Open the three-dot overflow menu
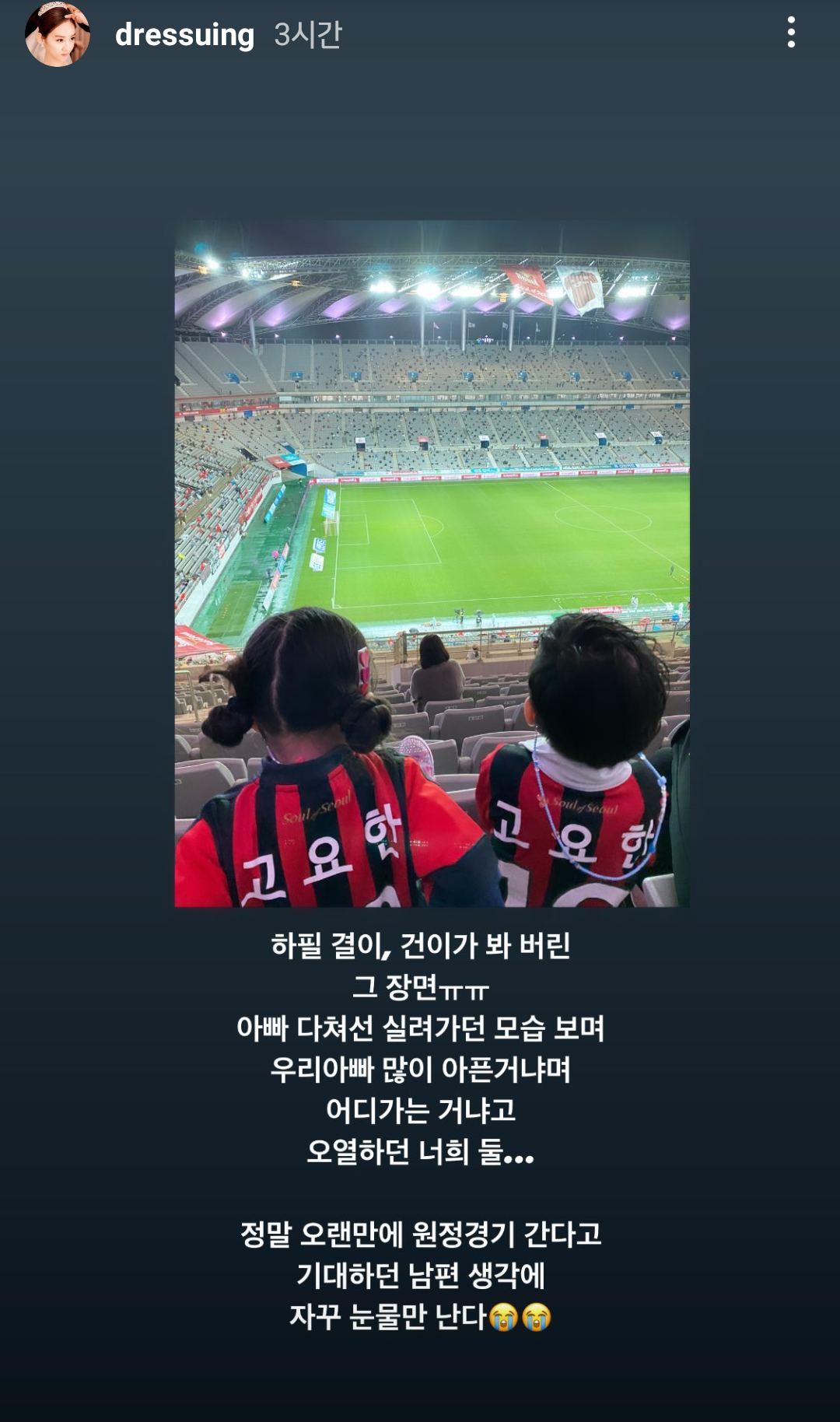Viewport: 840px width, 1422px height. 791,33
